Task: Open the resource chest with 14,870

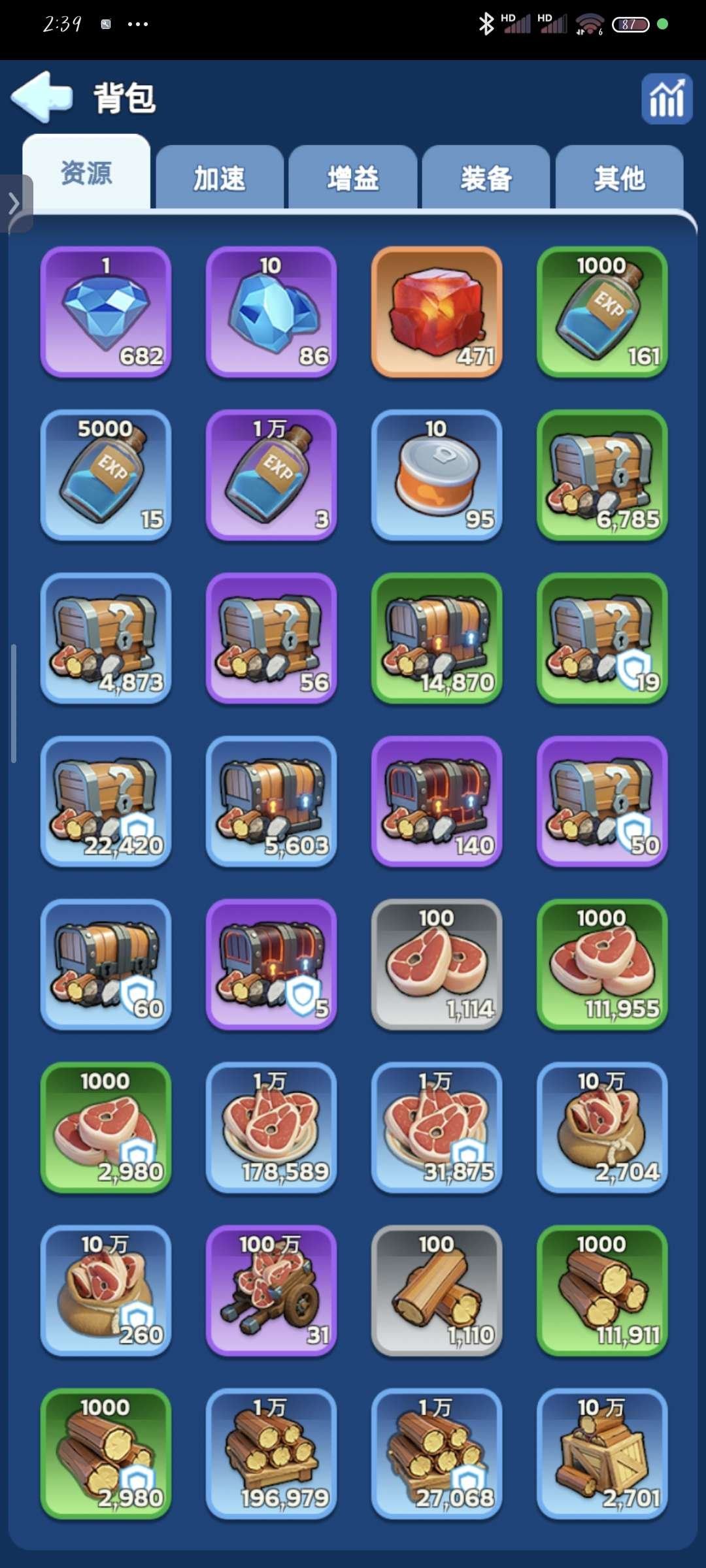Action: [x=437, y=638]
